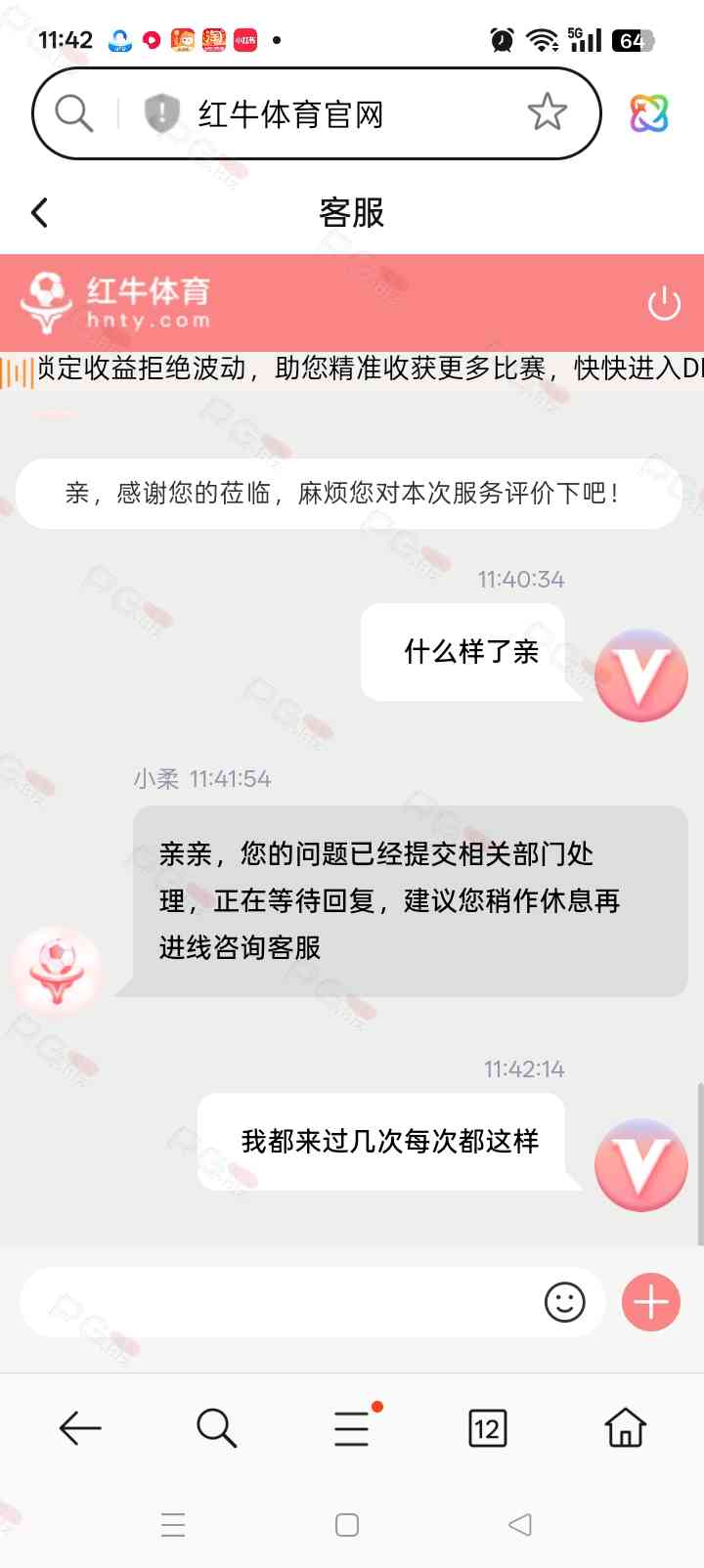Tap the back arrow beside 客服
Image resolution: width=704 pixels, height=1568 pixels.
pos(40,212)
